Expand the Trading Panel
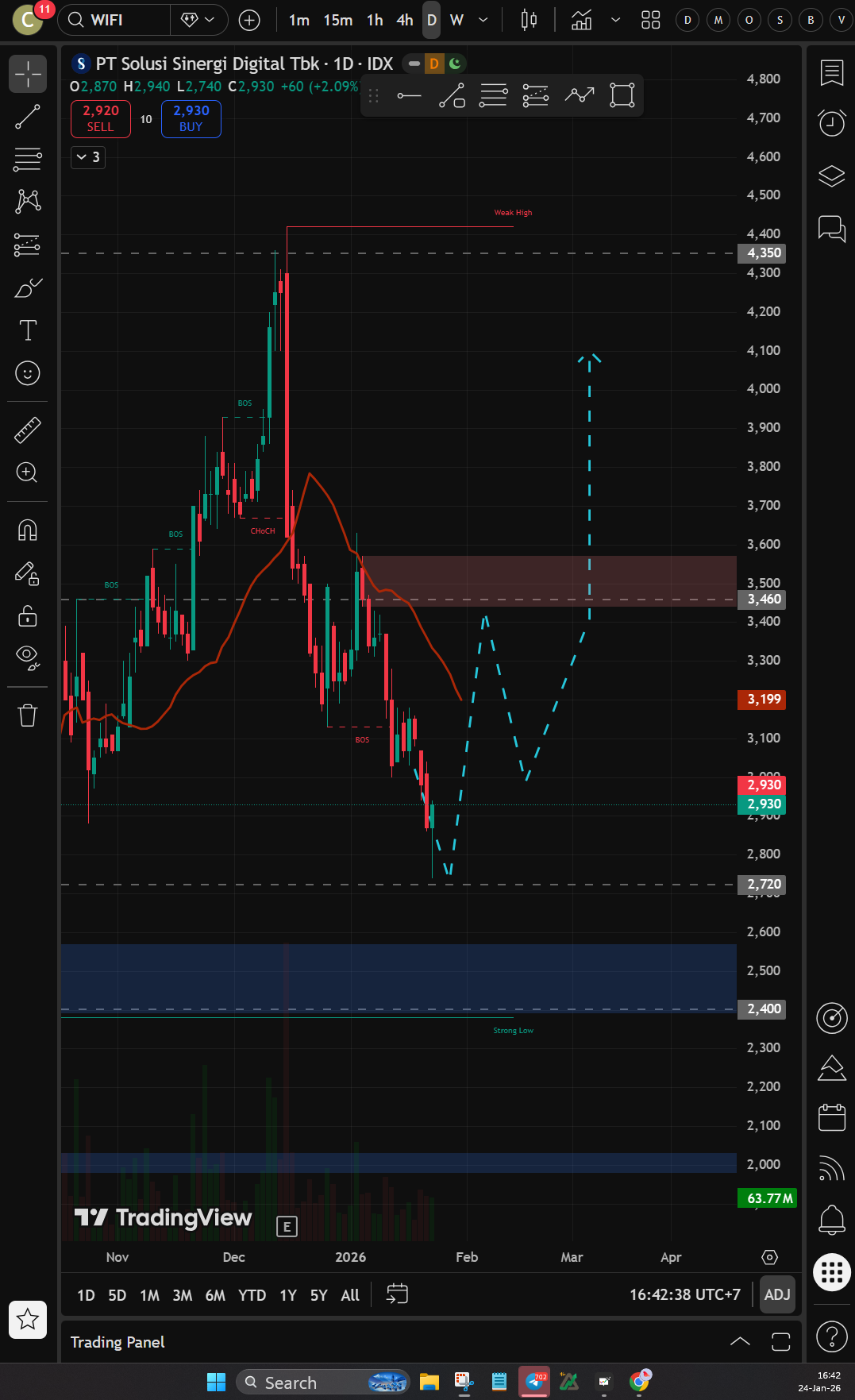The height and width of the screenshot is (1400, 855). click(x=739, y=1341)
